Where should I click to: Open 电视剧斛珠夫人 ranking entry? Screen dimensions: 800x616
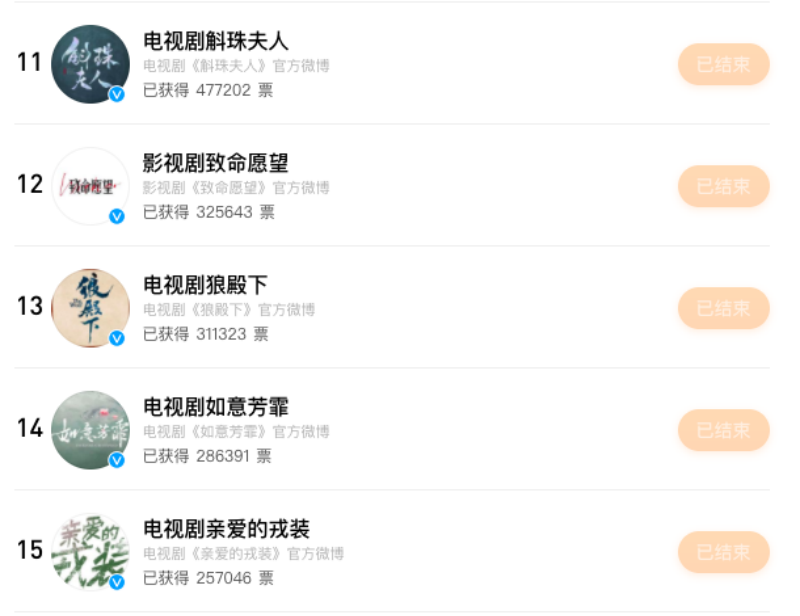coord(216,41)
